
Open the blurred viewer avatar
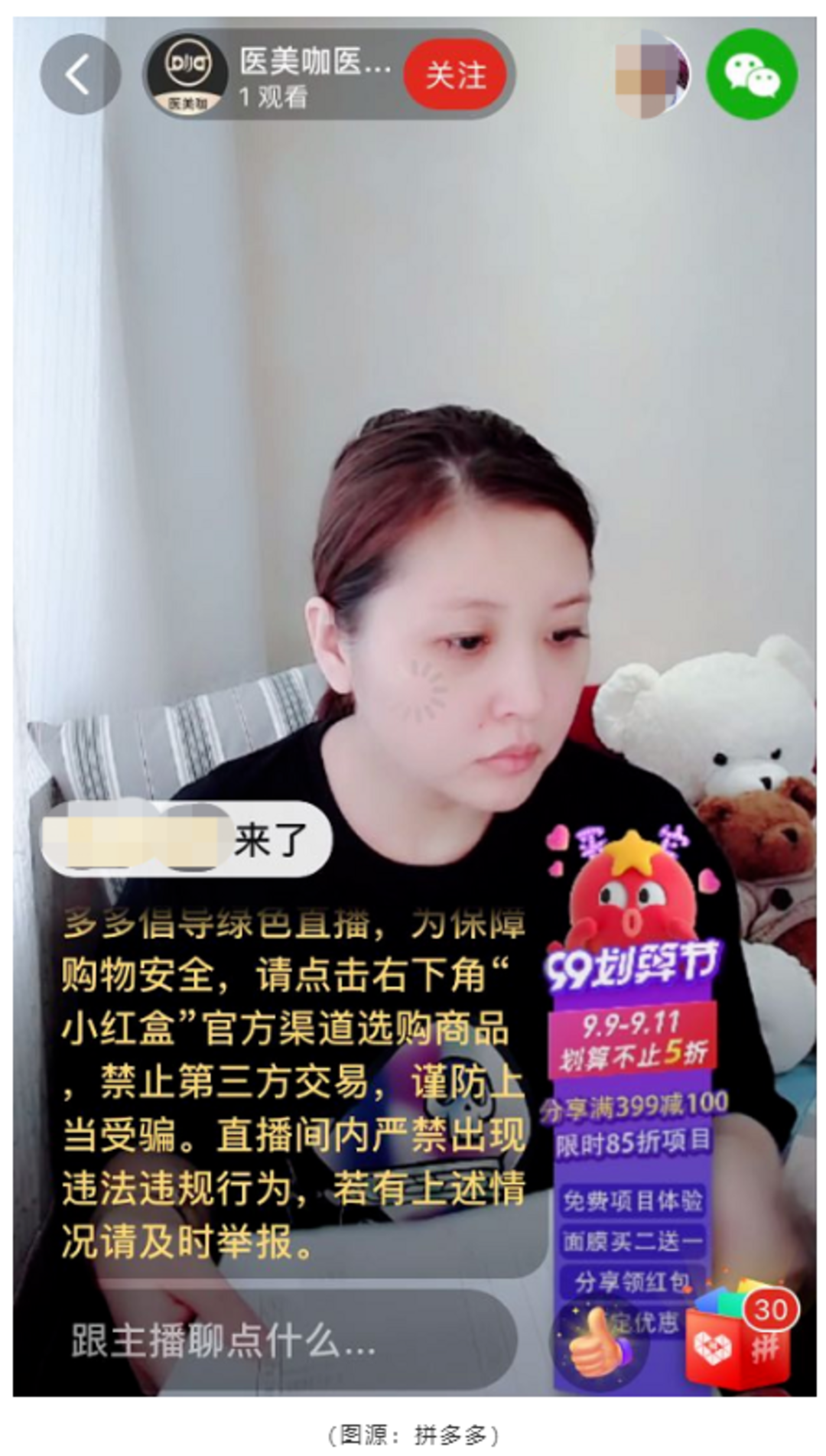click(x=652, y=75)
